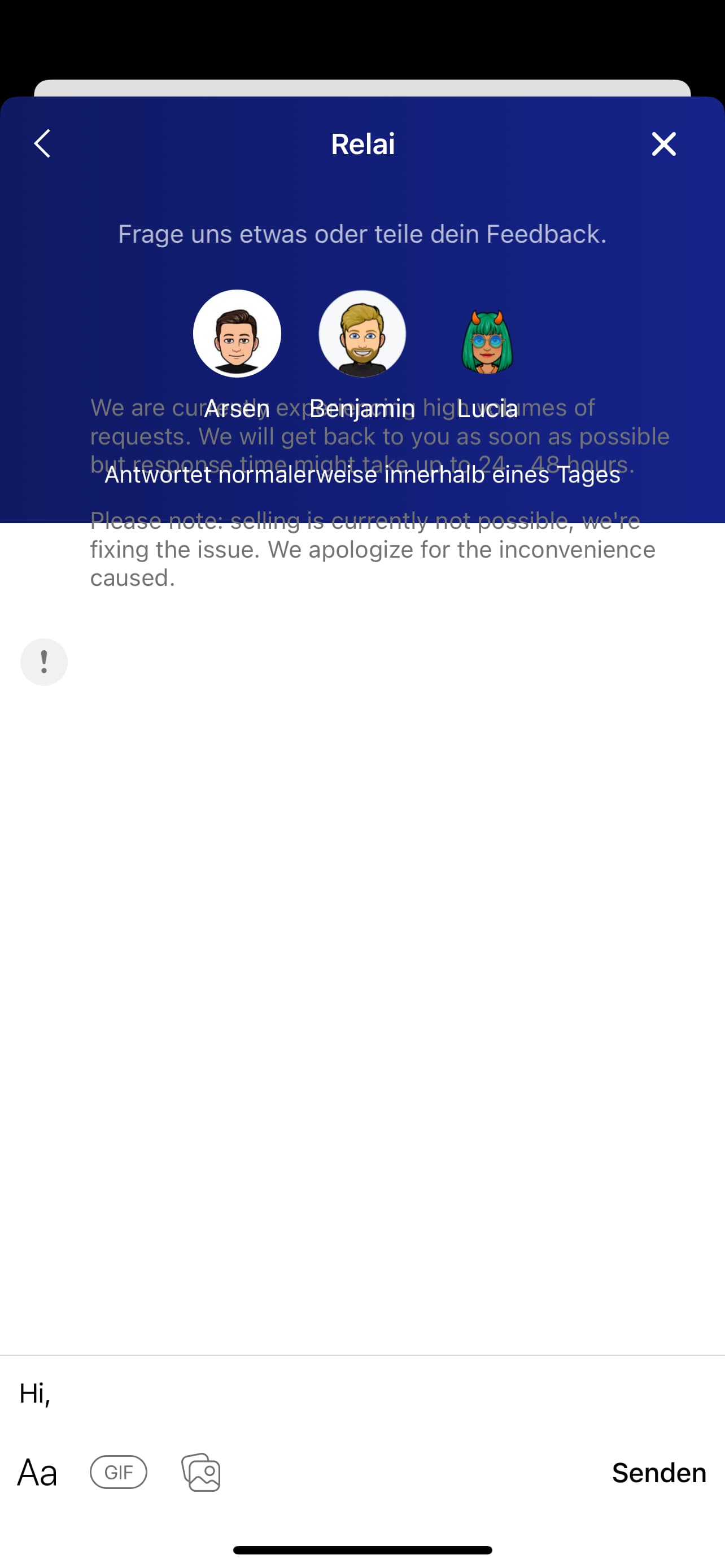Close the Relai chat window
725x1568 pixels.
tap(663, 144)
